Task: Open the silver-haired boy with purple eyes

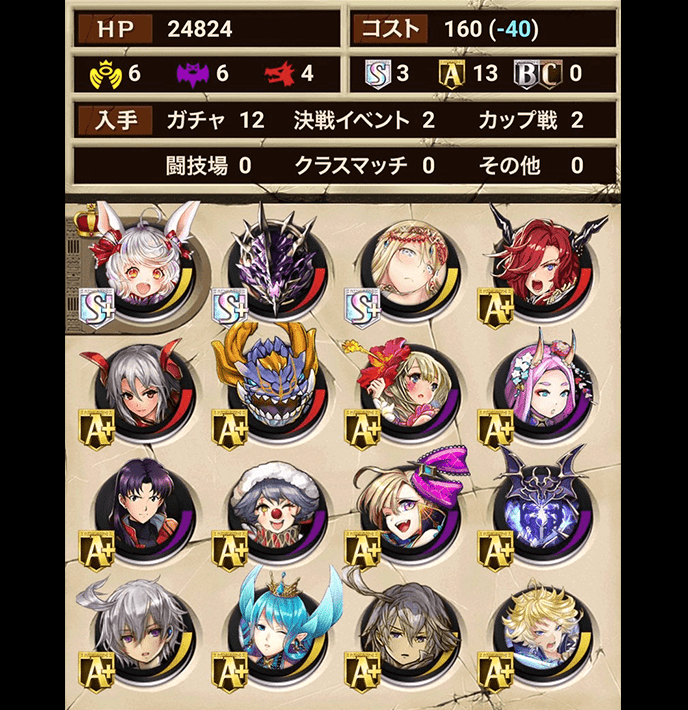Action: [139, 632]
